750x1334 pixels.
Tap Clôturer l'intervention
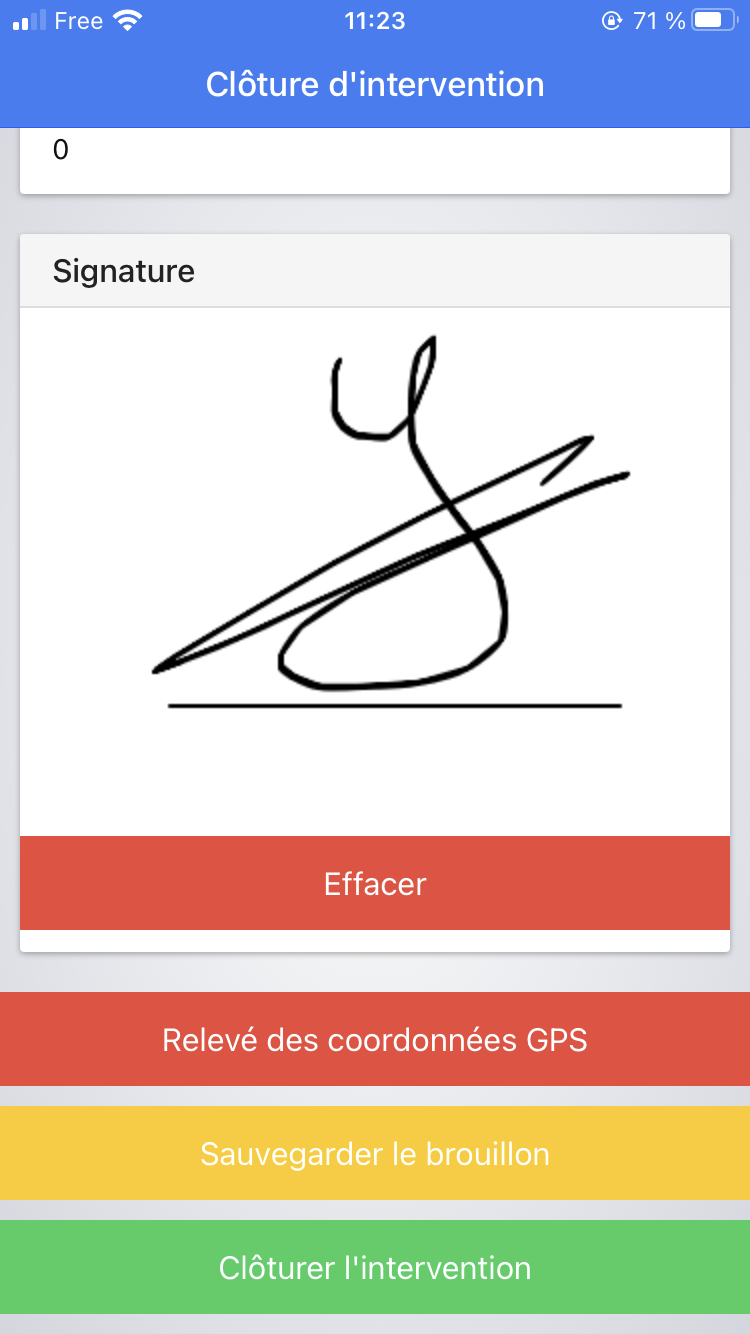tap(375, 1267)
